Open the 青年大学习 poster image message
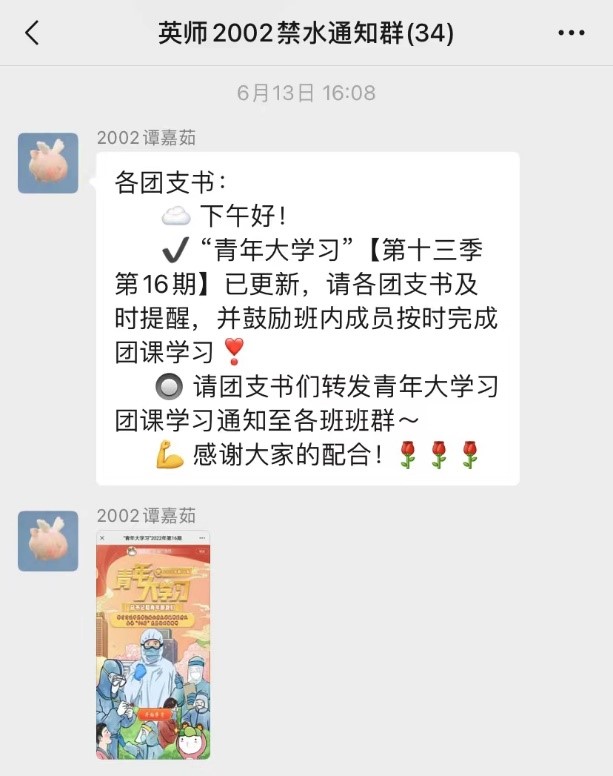The height and width of the screenshot is (776, 613). point(153,644)
